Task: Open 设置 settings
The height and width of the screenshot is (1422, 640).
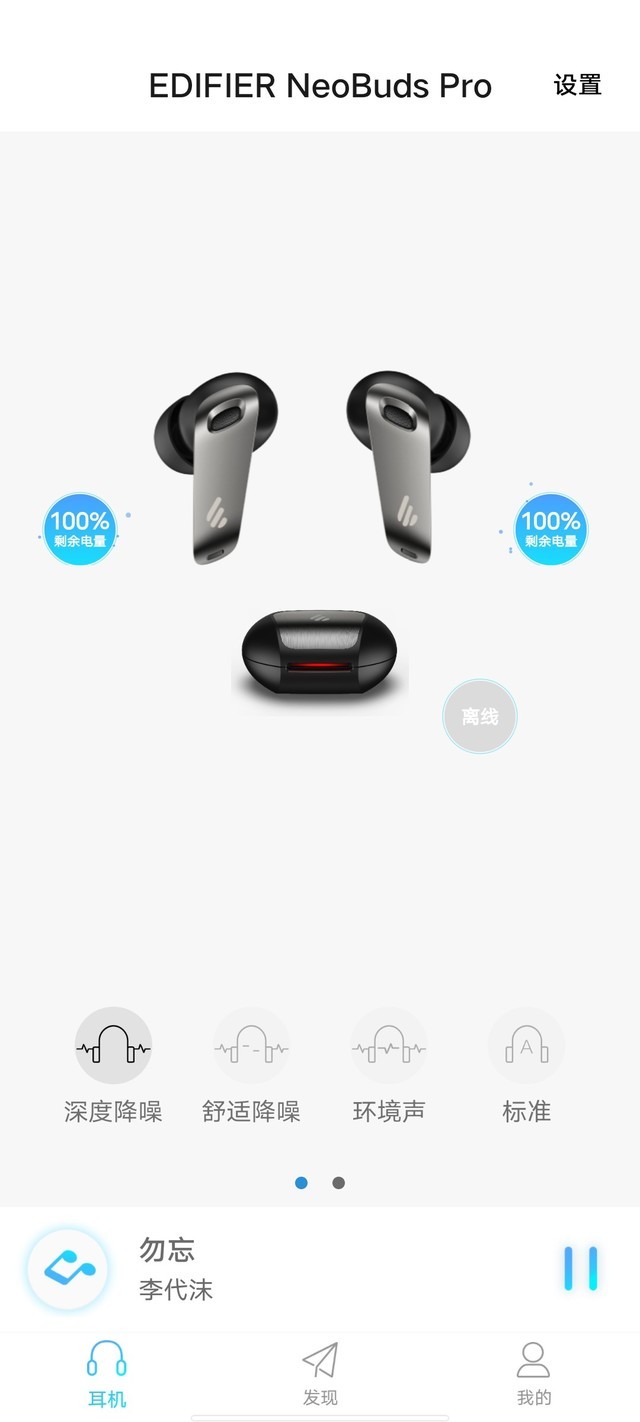Action: click(578, 86)
